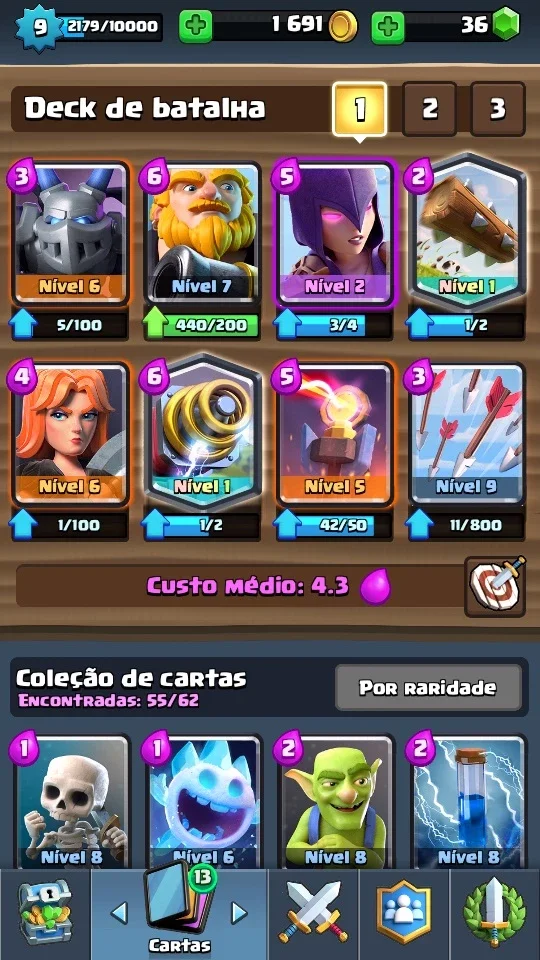This screenshot has height=960, width=540.
Task: Go to the battle crossed swords tab
Action: [313, 914]
